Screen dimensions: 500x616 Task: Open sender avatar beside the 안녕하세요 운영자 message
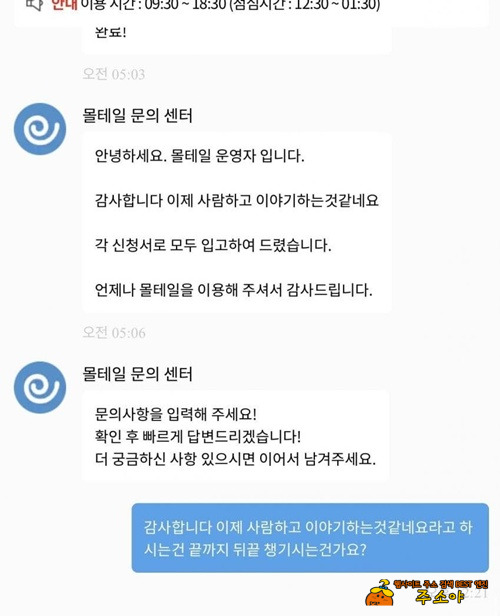point(40,129)
